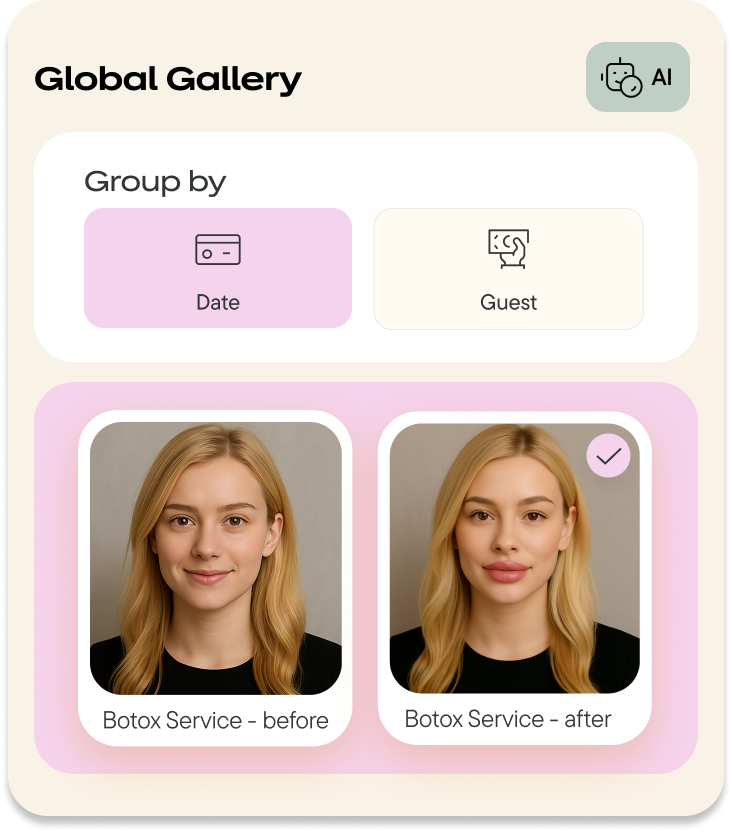
Task: Group gallery by Date
Action: coord(218,268)
